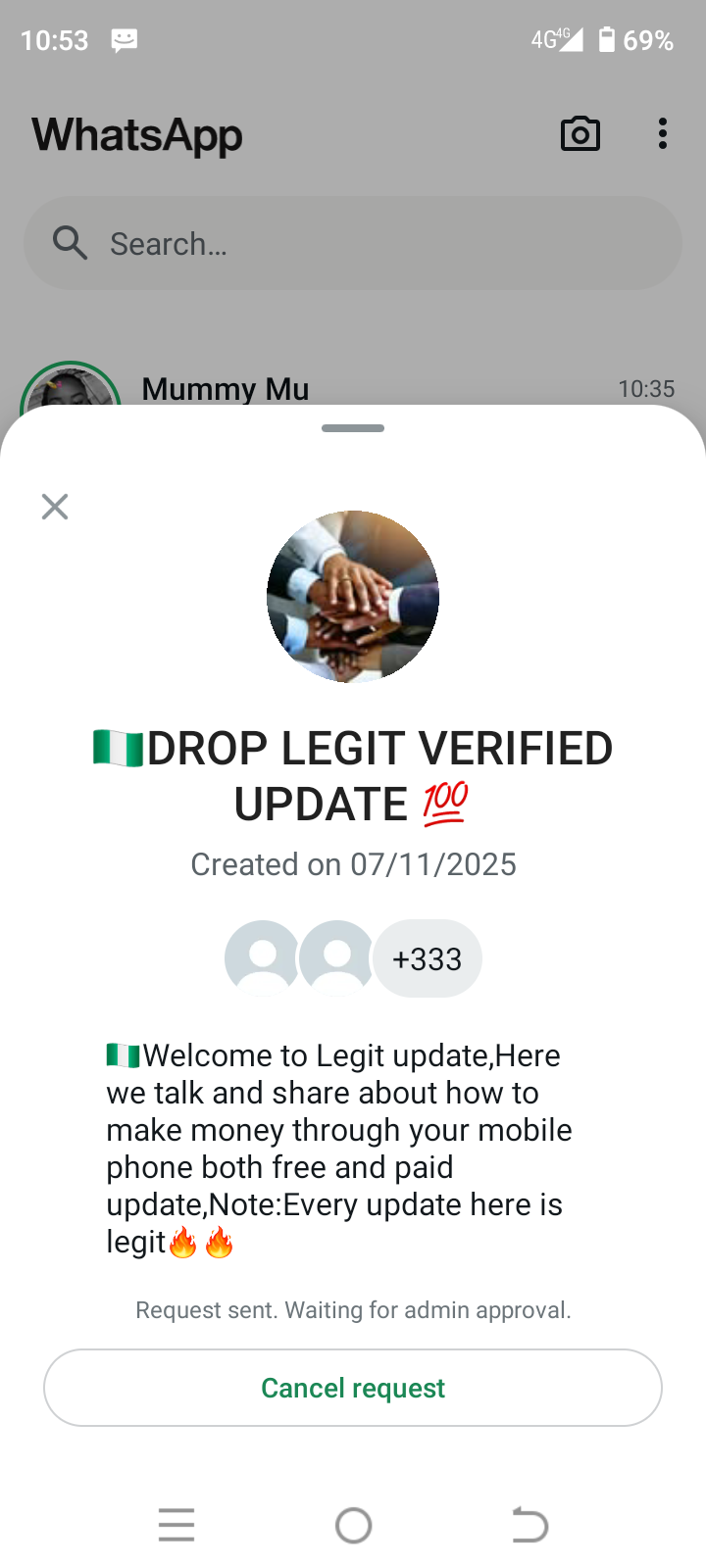The height and width of the screenshot is (1568, 706).
Task: View the +333 group members
Action: click(427, 958)
